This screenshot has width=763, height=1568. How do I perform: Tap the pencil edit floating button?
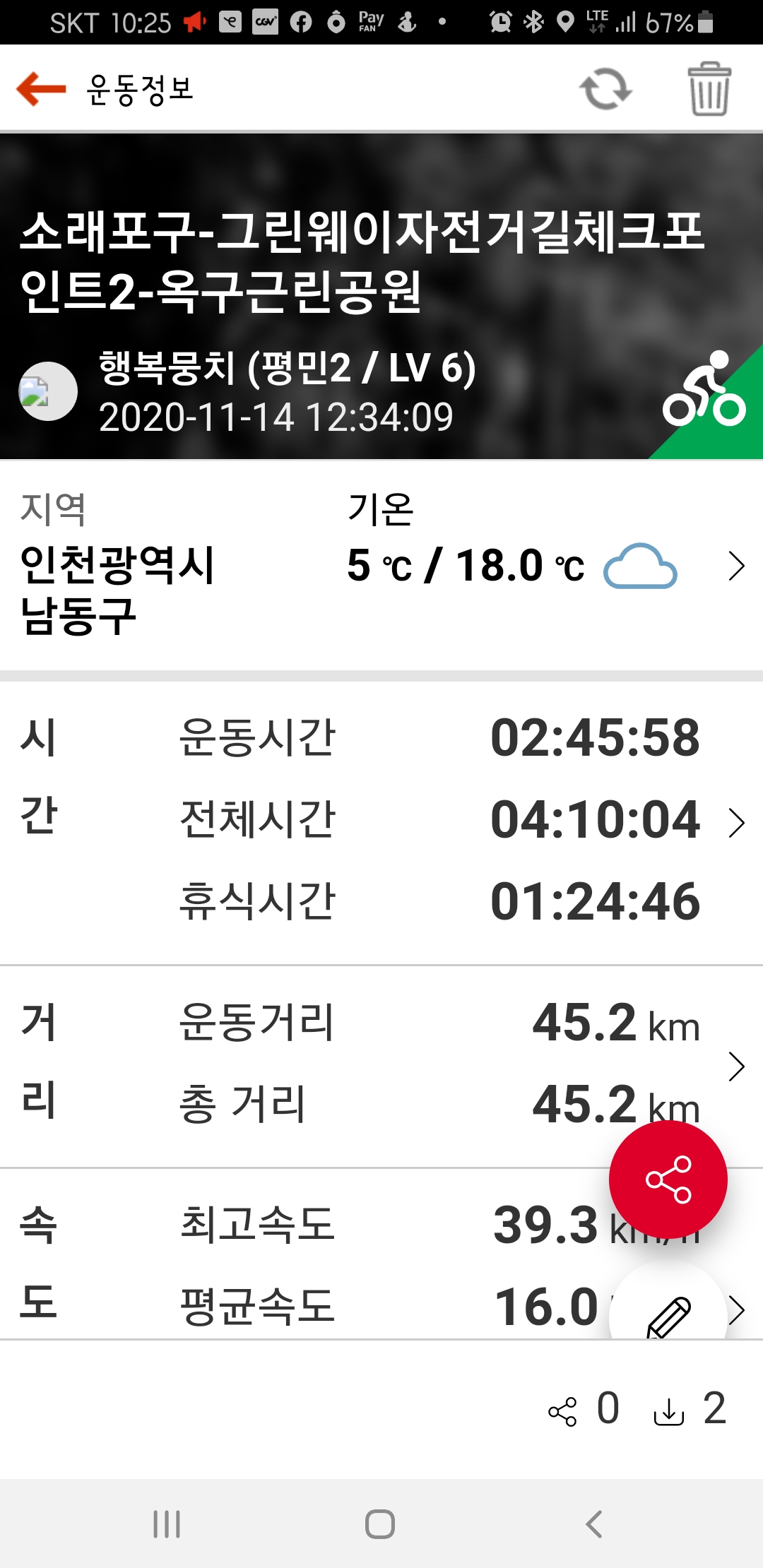[x=668, y=1314]
